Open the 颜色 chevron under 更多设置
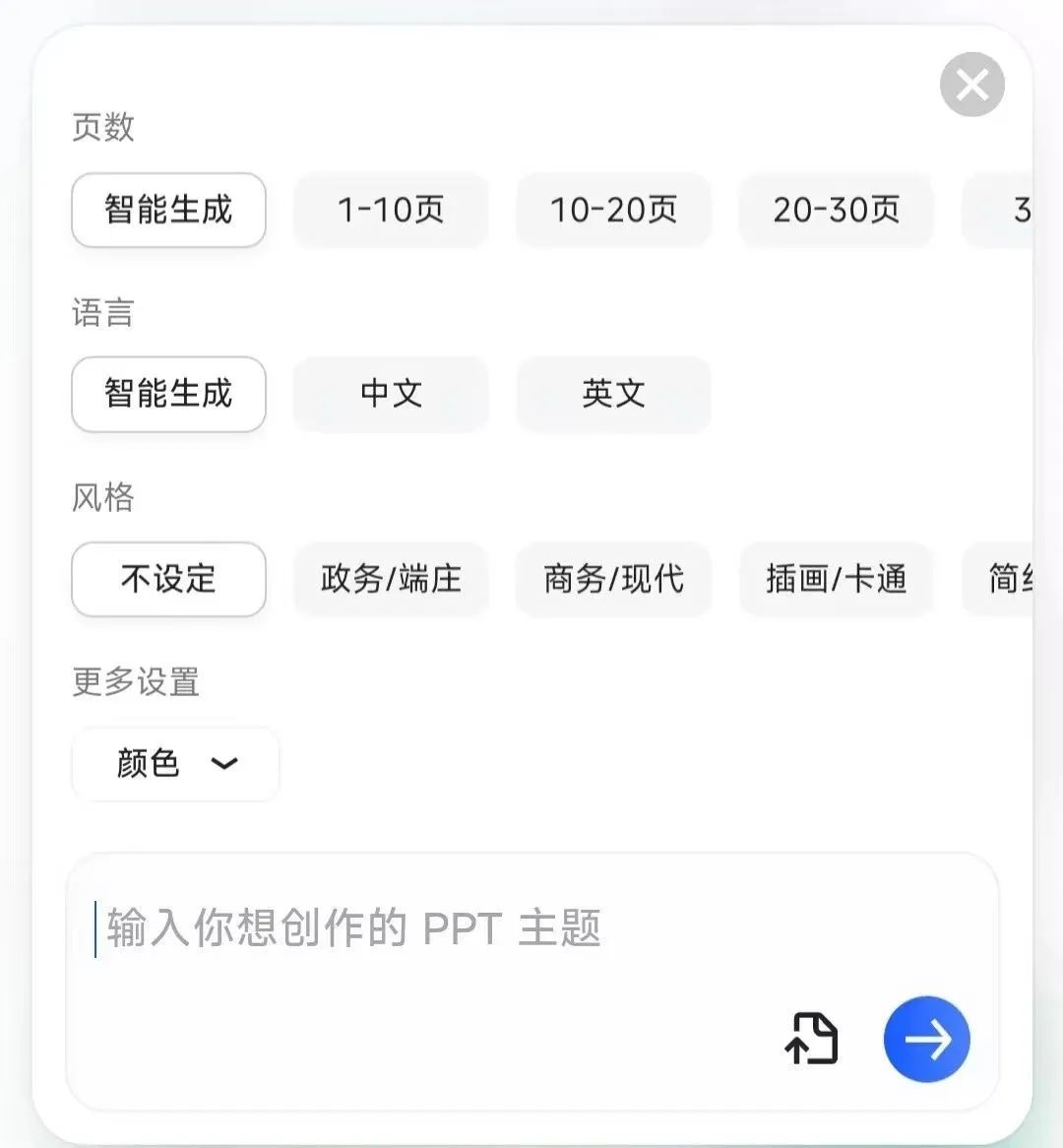 pos(223,765)
